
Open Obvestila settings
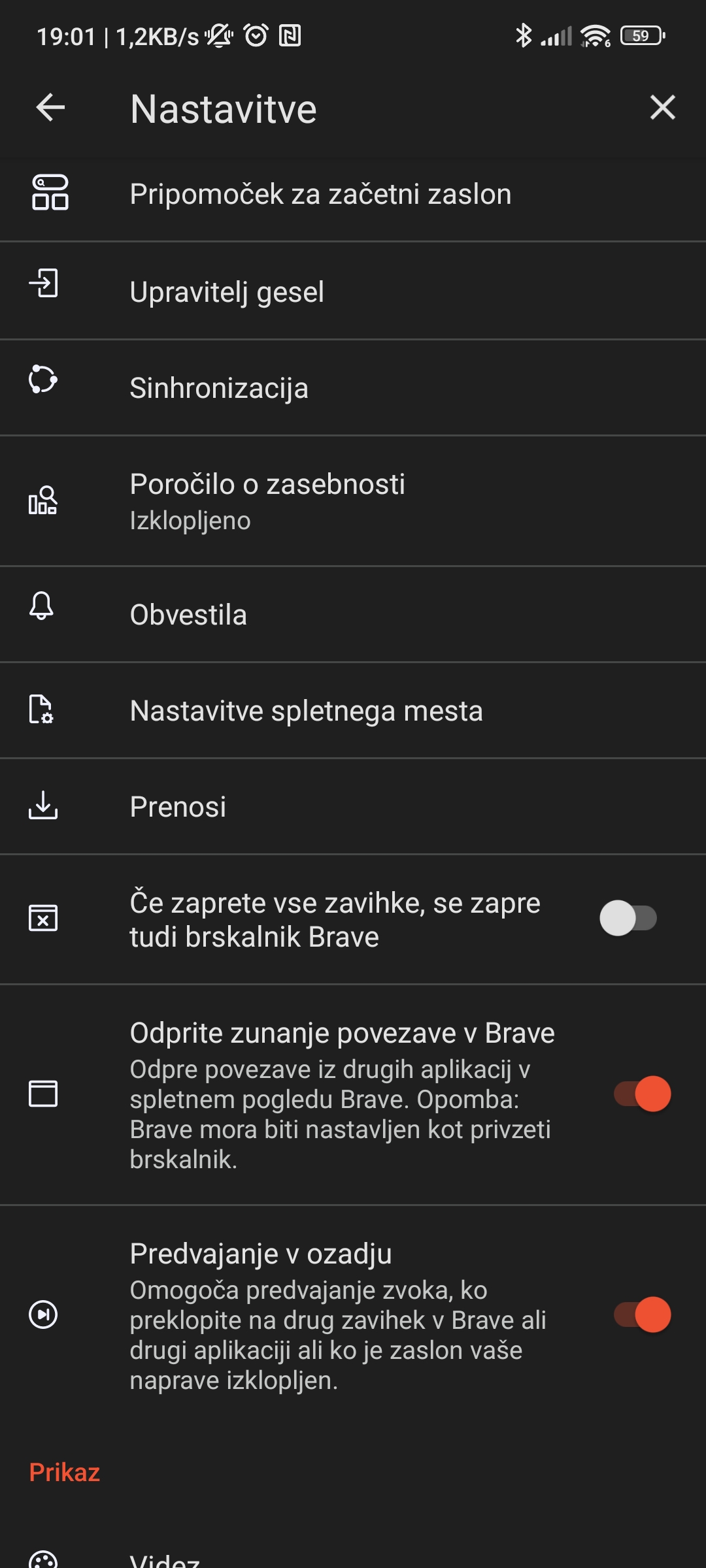[x=353, y=615]
